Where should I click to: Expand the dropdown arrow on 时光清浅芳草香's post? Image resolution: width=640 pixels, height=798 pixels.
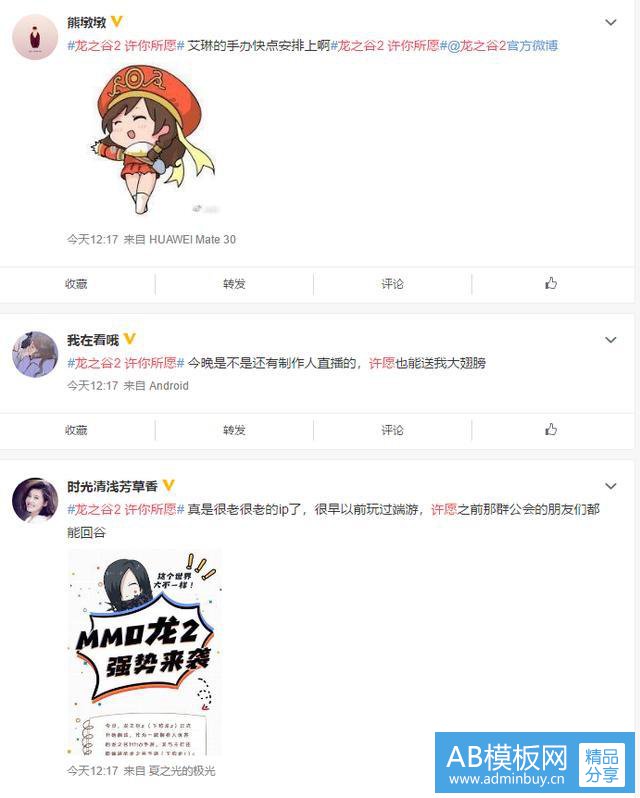click(x=611, y=485)
